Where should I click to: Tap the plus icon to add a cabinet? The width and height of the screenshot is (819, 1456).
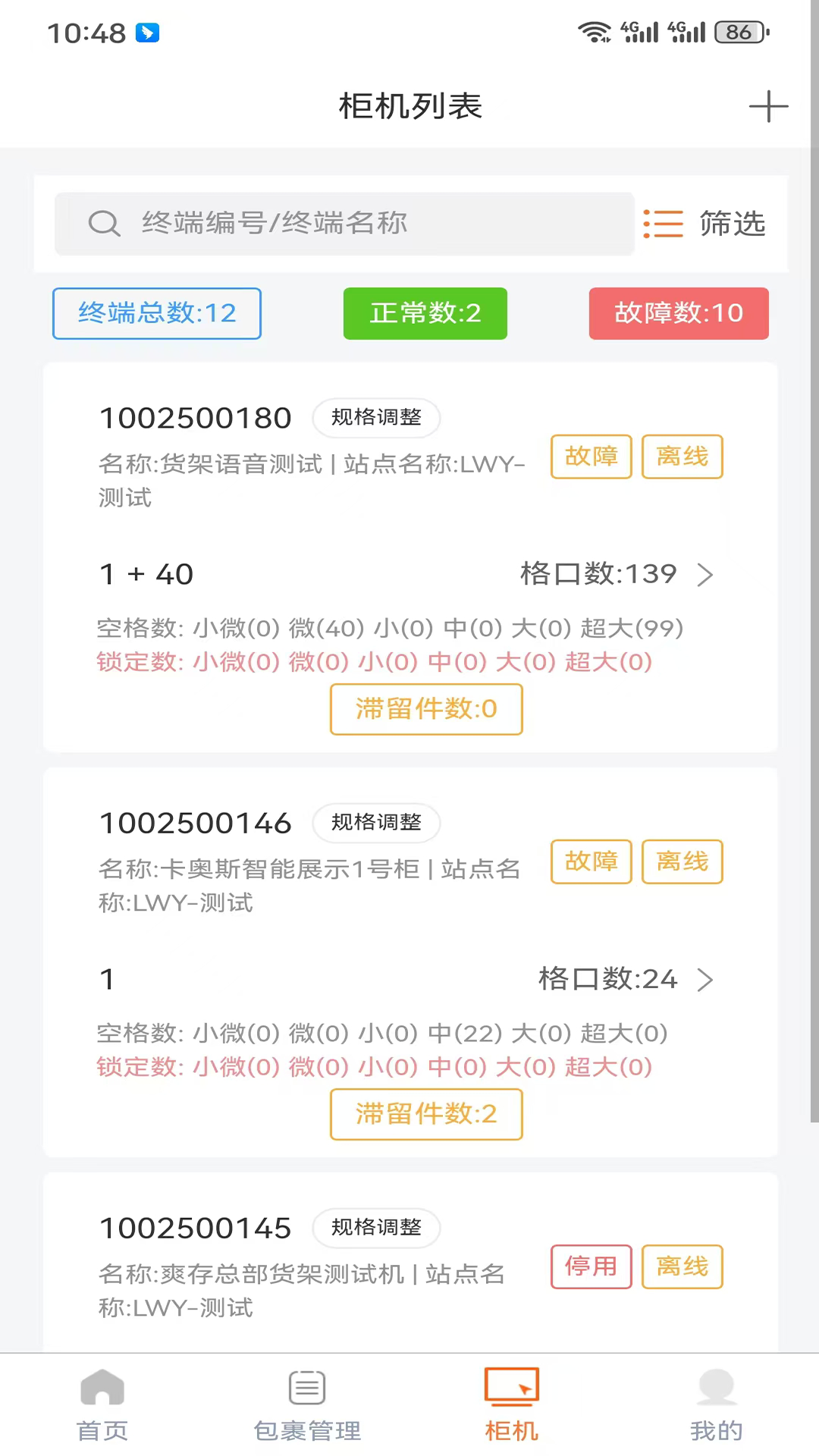768,106
